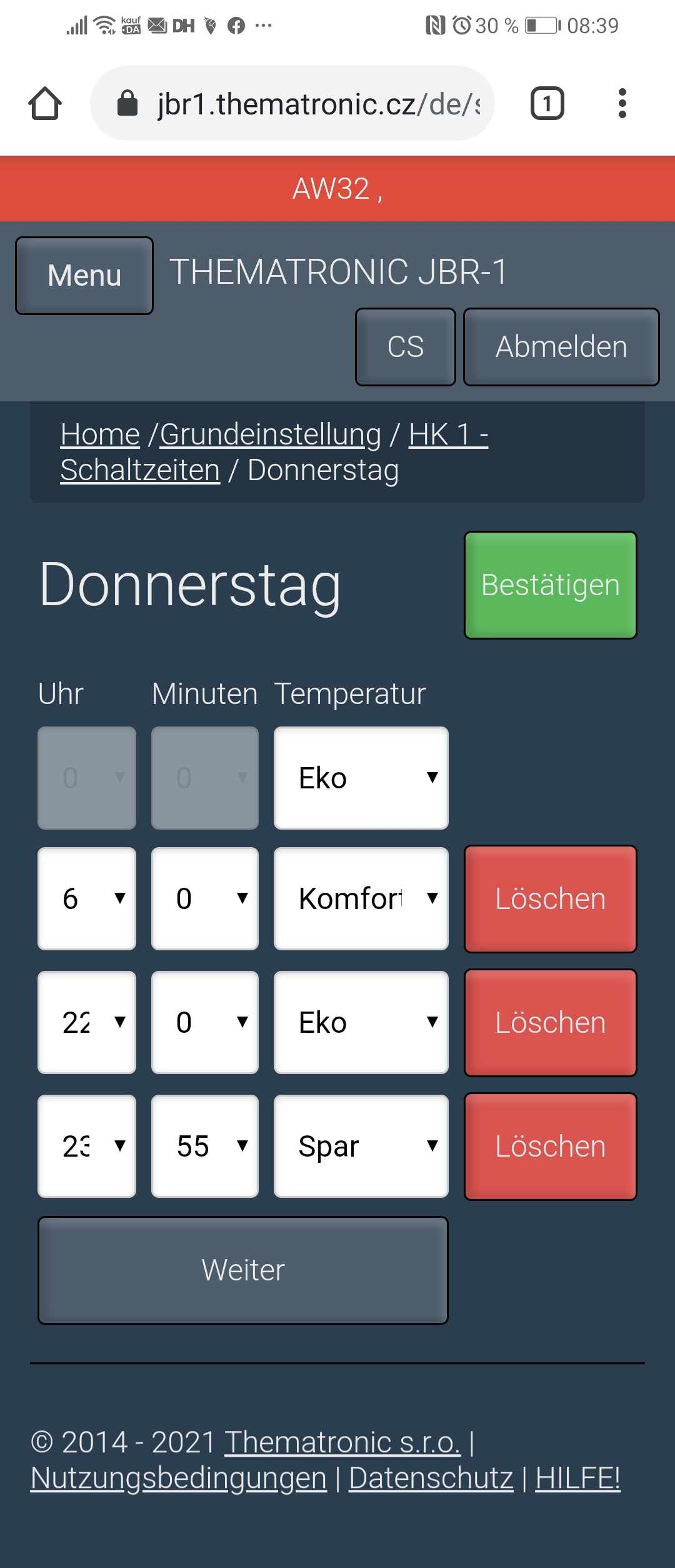This screenshot has height=1568, width=675.
Task: Switch language to CS
Action: [405, 347]
